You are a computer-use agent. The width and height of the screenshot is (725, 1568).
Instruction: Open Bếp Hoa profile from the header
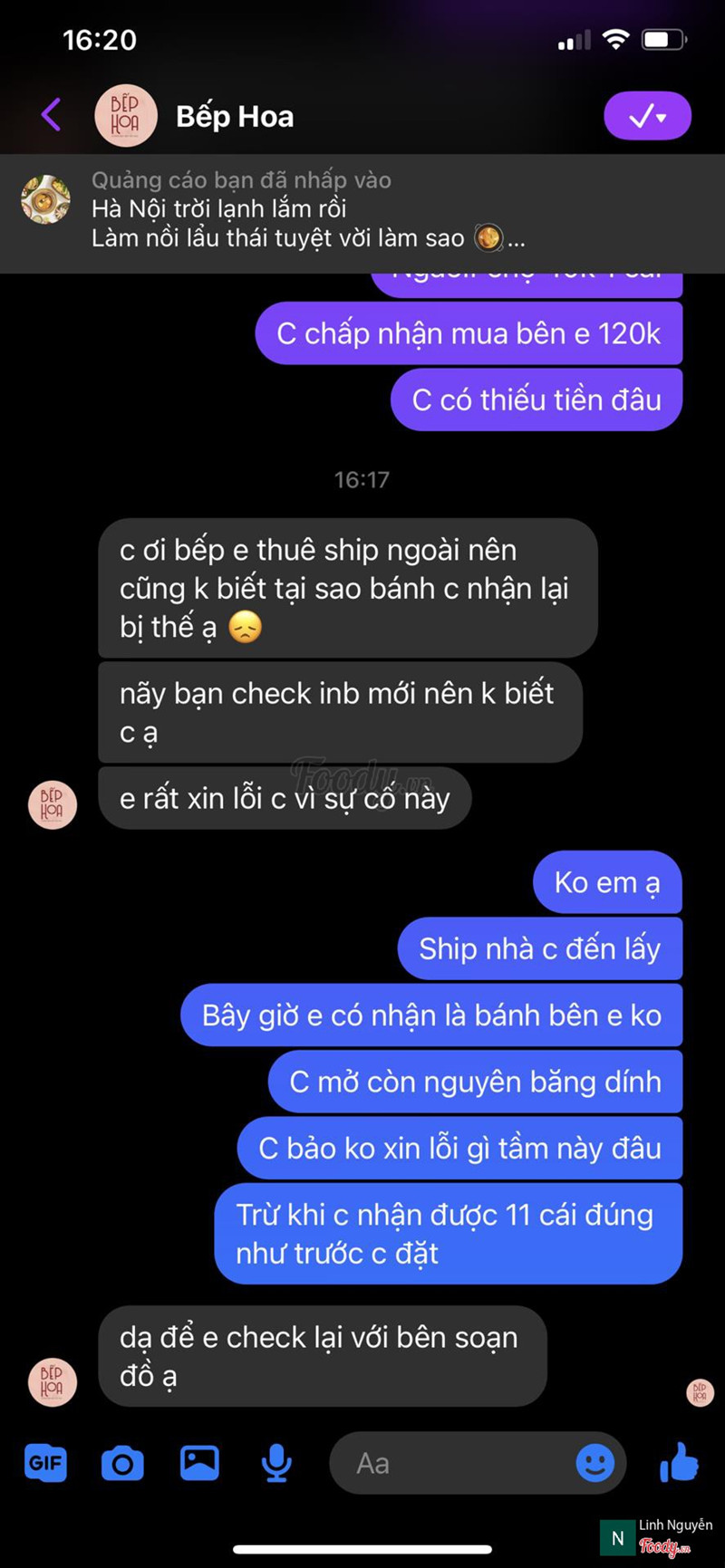[x=234, y=117]
